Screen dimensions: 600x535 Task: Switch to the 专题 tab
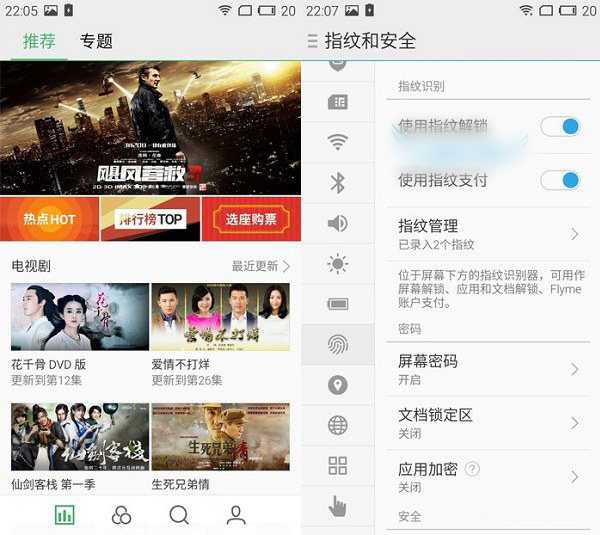(x=96, y=41)
